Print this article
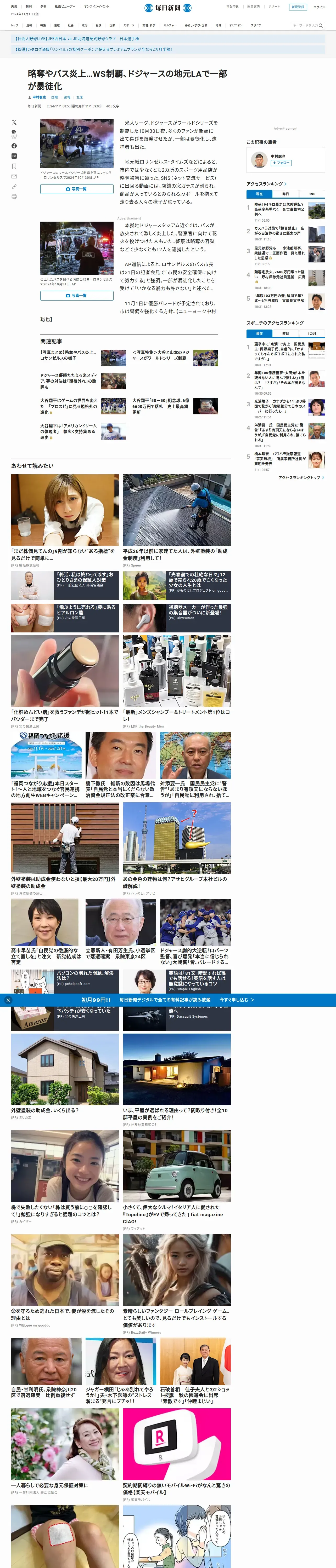The width and height of the screenshot is (336, 1568). [x=14, y=197]
